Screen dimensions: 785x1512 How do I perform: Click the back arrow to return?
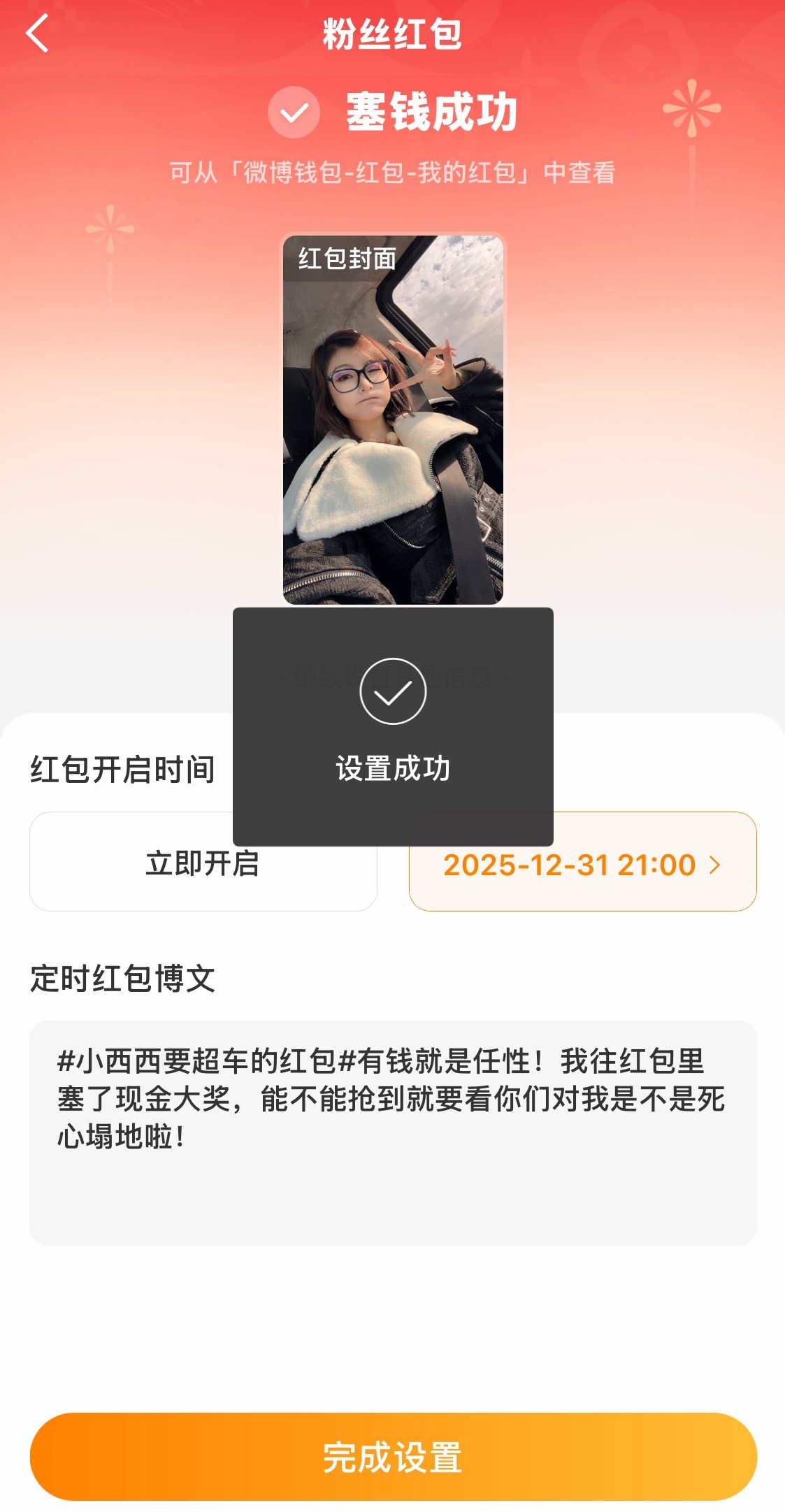(36, 32)
